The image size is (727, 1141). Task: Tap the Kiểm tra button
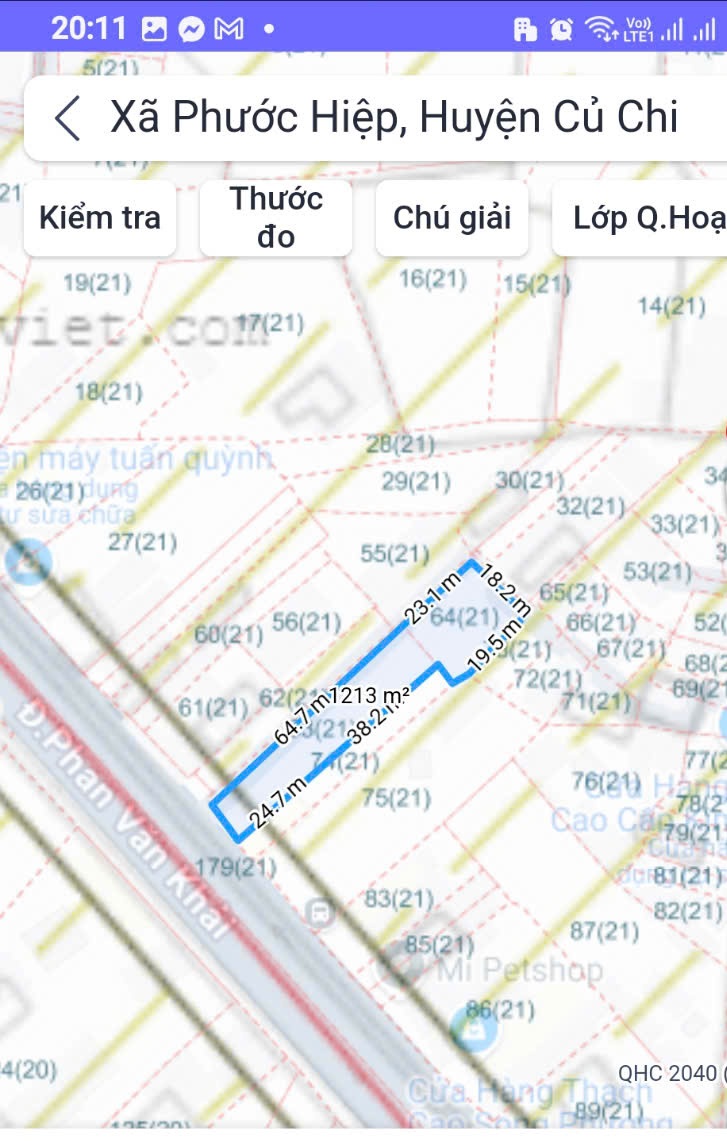tap(100, 218)
